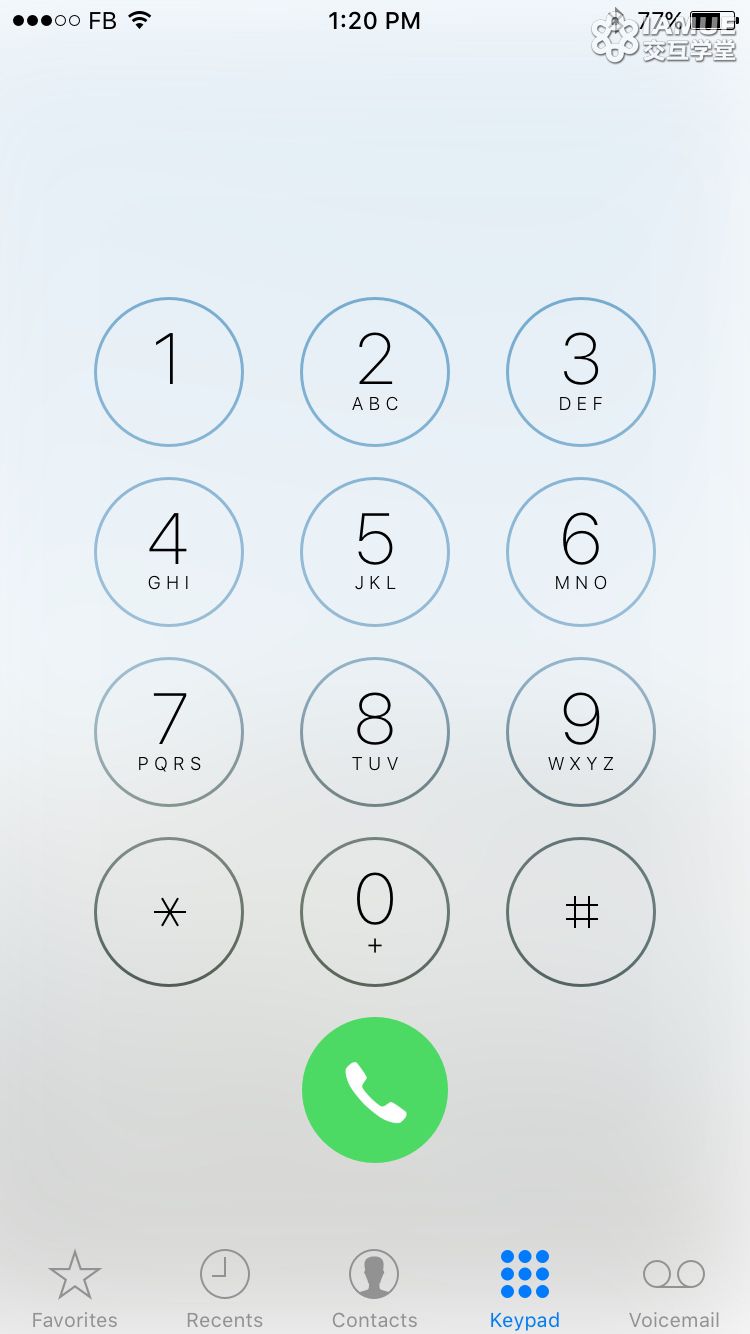Viewport: 750px width, 1334px height.
Task: Enter digit 9 WXYZ
Action: click(581, 732)
